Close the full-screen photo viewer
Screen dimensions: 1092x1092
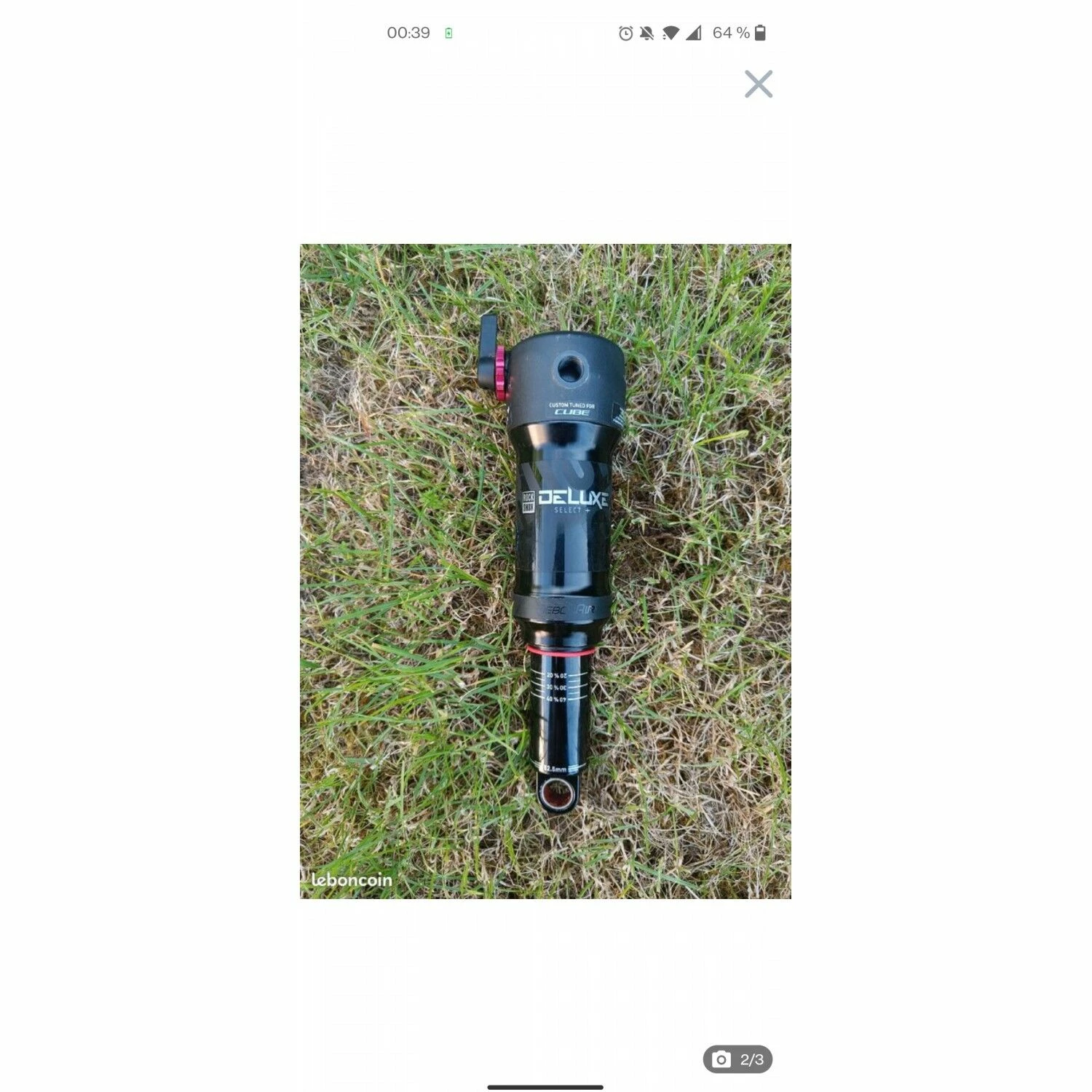click(x=758, y=84)
